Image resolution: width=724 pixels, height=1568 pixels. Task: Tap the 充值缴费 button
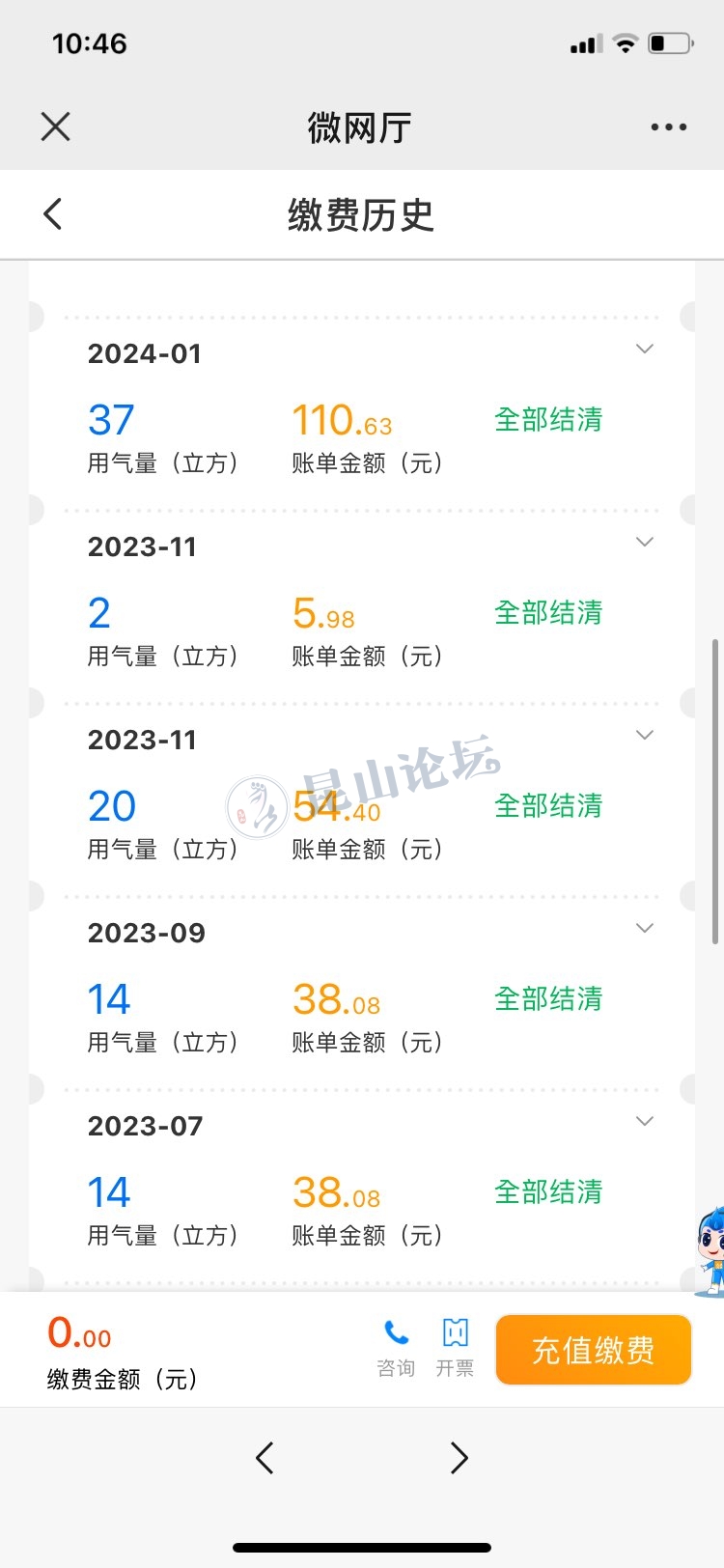(x=593, y=1350)
